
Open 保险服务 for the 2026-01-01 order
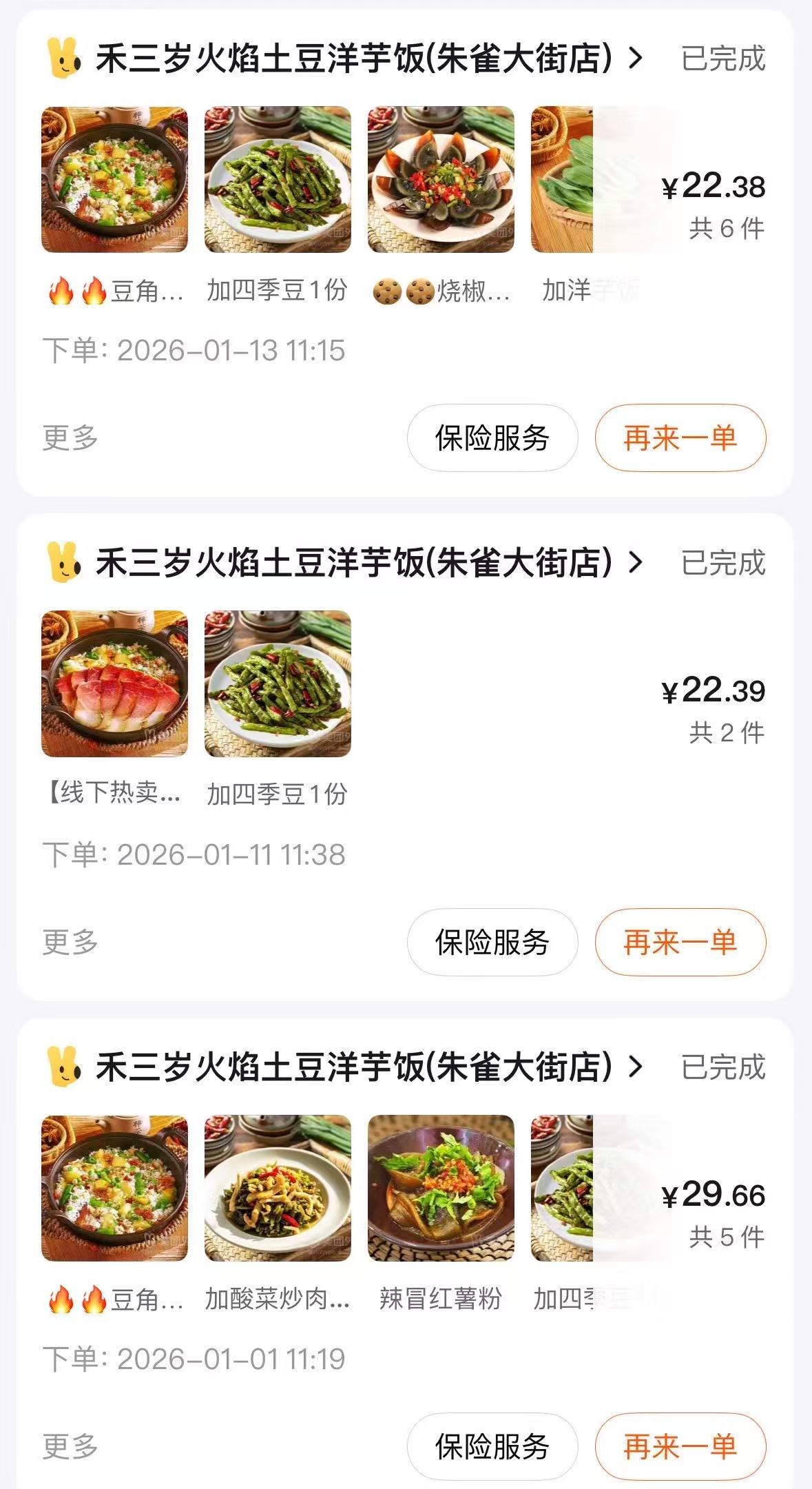(x=492, y=1447)
